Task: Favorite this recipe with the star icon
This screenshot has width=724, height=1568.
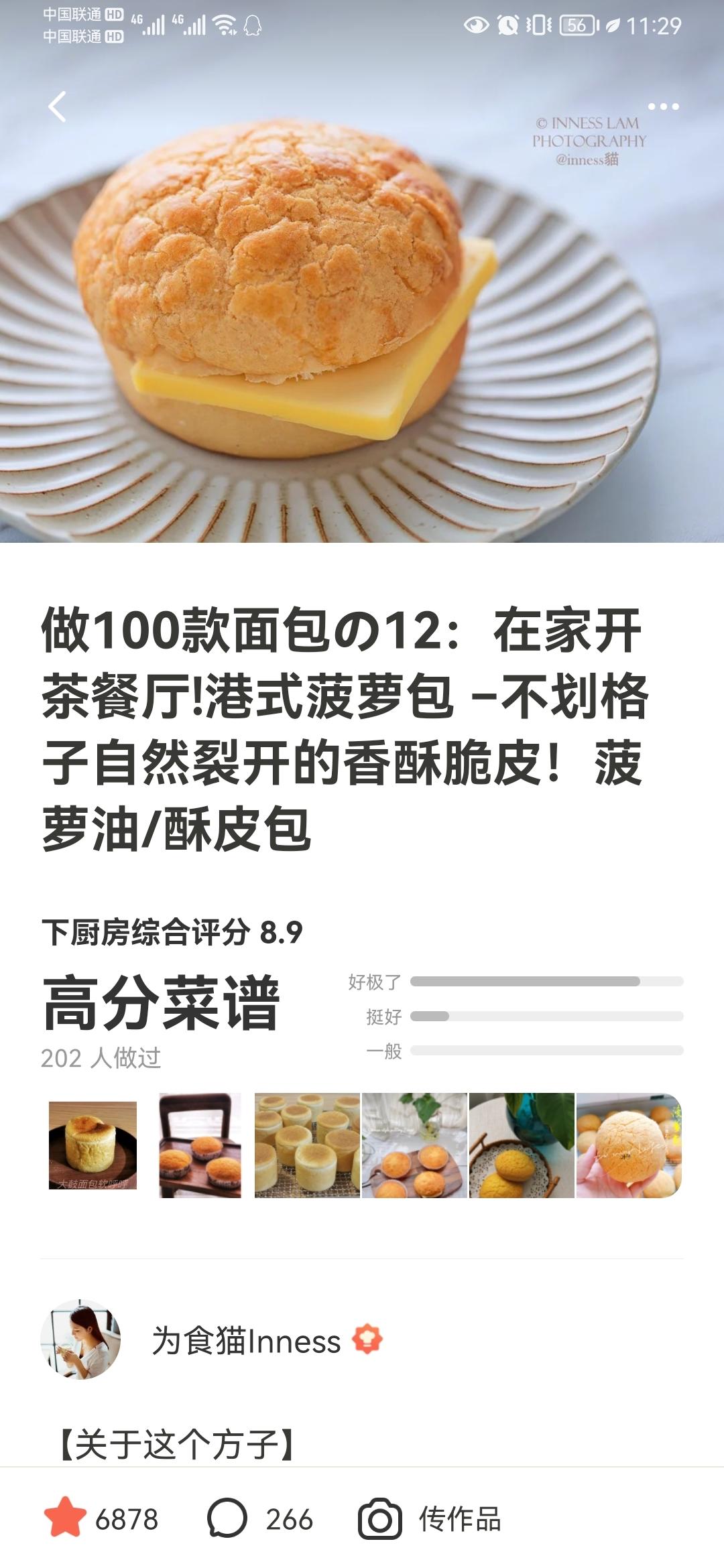Action: 65,1518
